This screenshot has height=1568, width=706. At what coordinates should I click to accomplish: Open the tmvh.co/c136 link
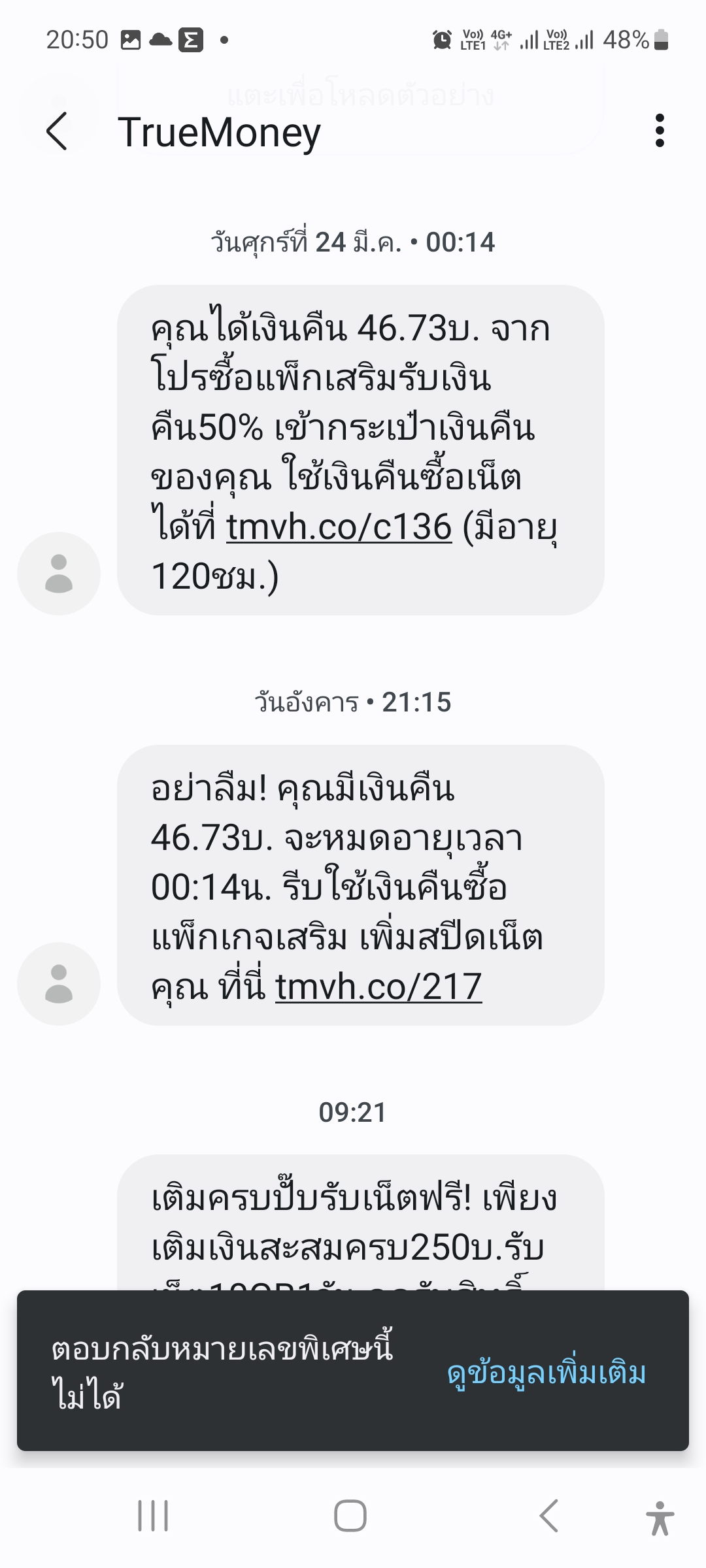339,527
